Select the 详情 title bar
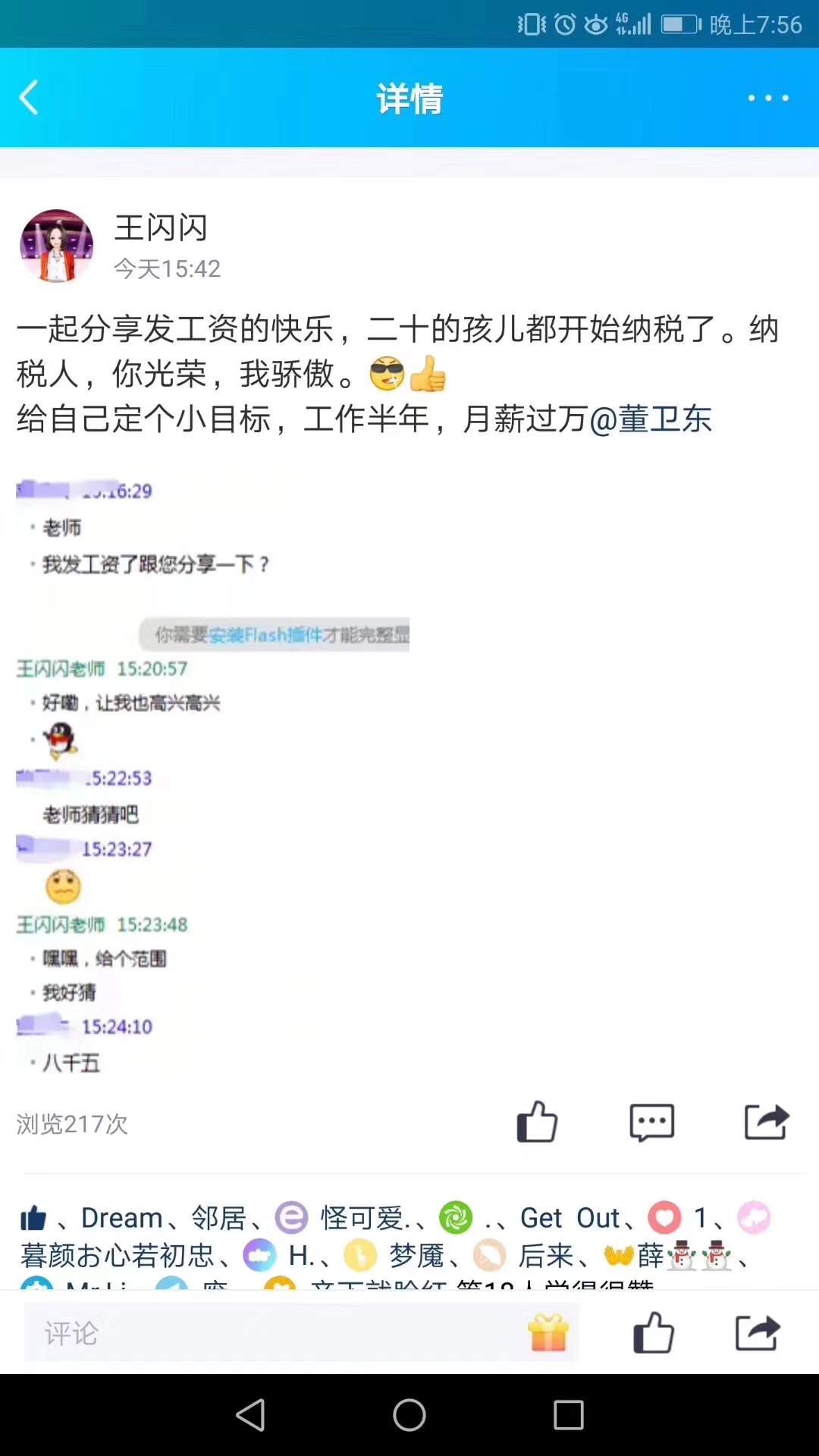The height and width of the screenshot is (1456, 819). (409, 99)
